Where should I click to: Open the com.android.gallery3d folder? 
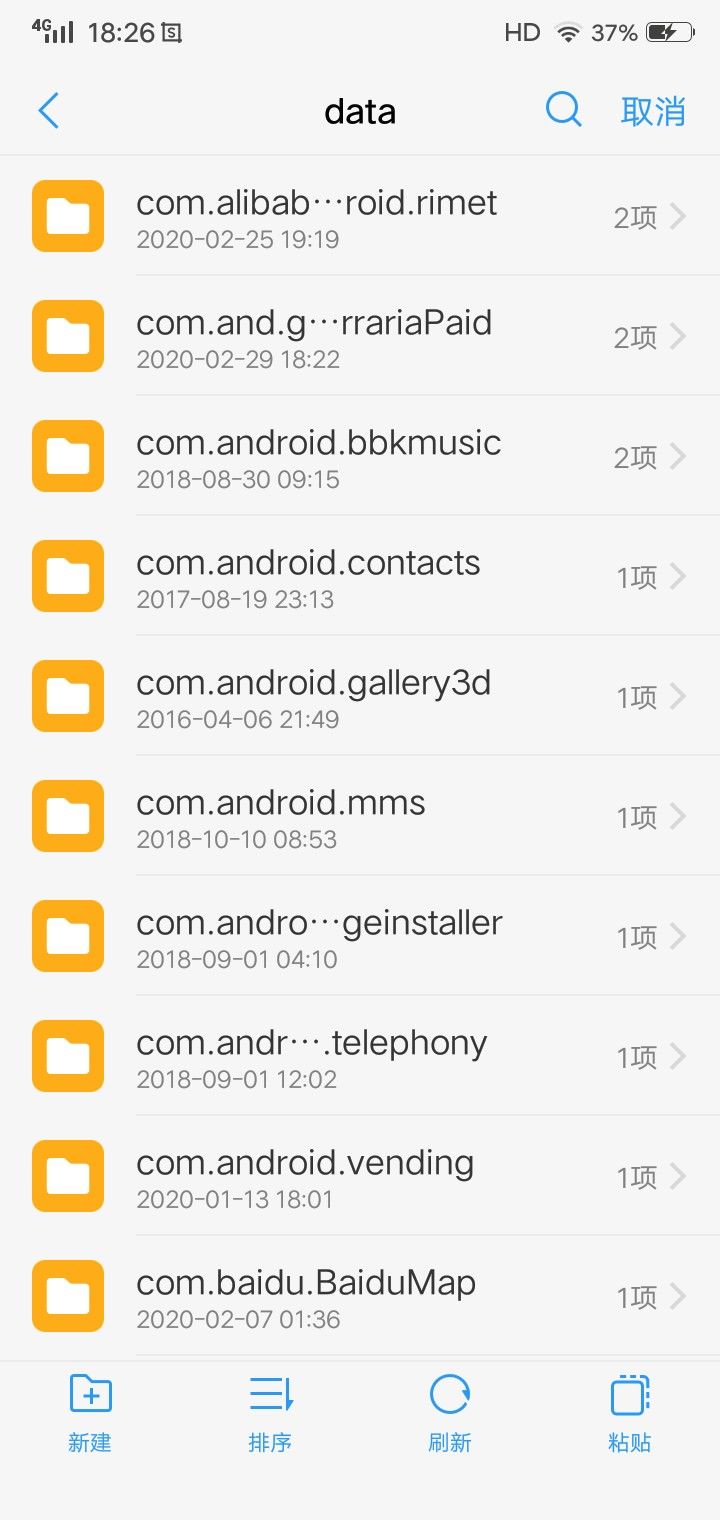[x=360, y=696]
